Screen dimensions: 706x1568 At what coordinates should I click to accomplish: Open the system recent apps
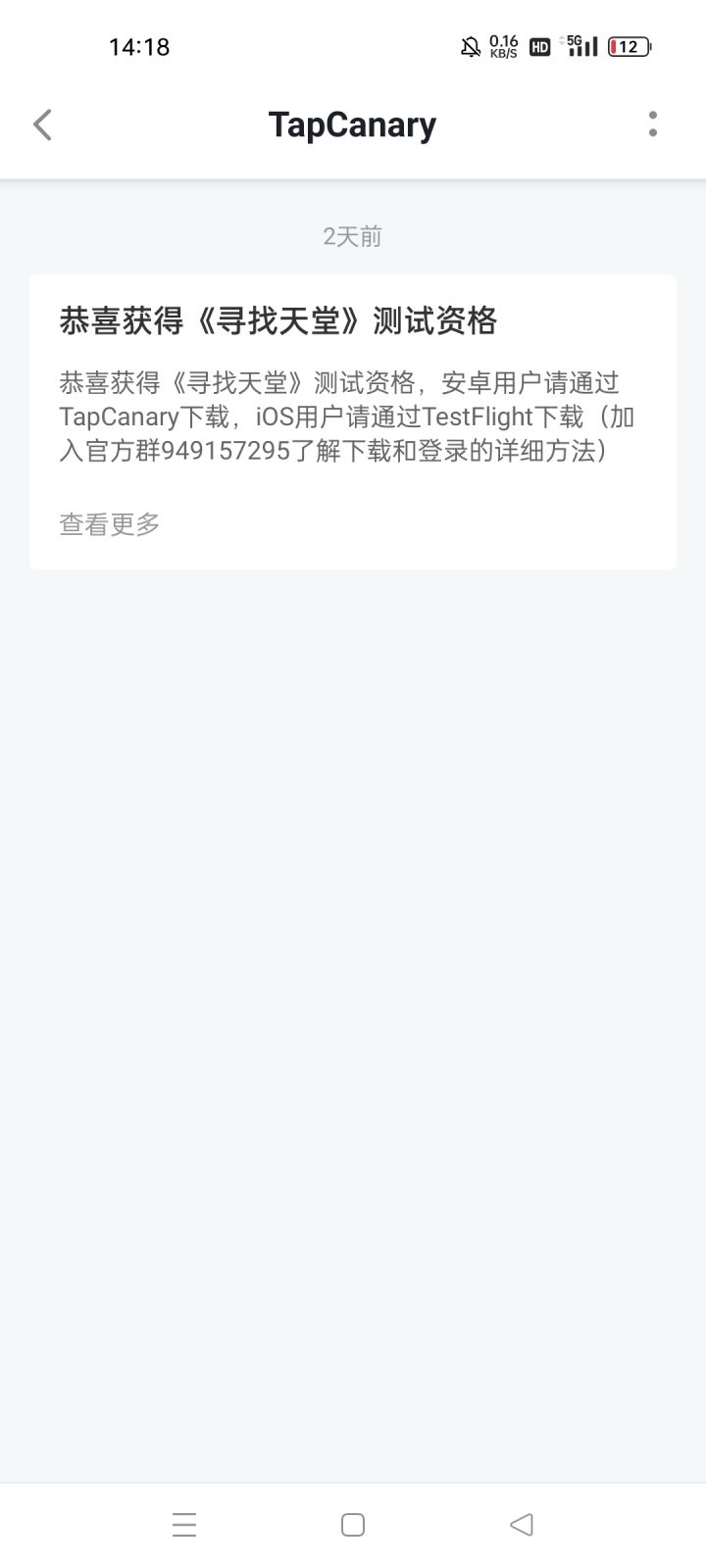184,1524
